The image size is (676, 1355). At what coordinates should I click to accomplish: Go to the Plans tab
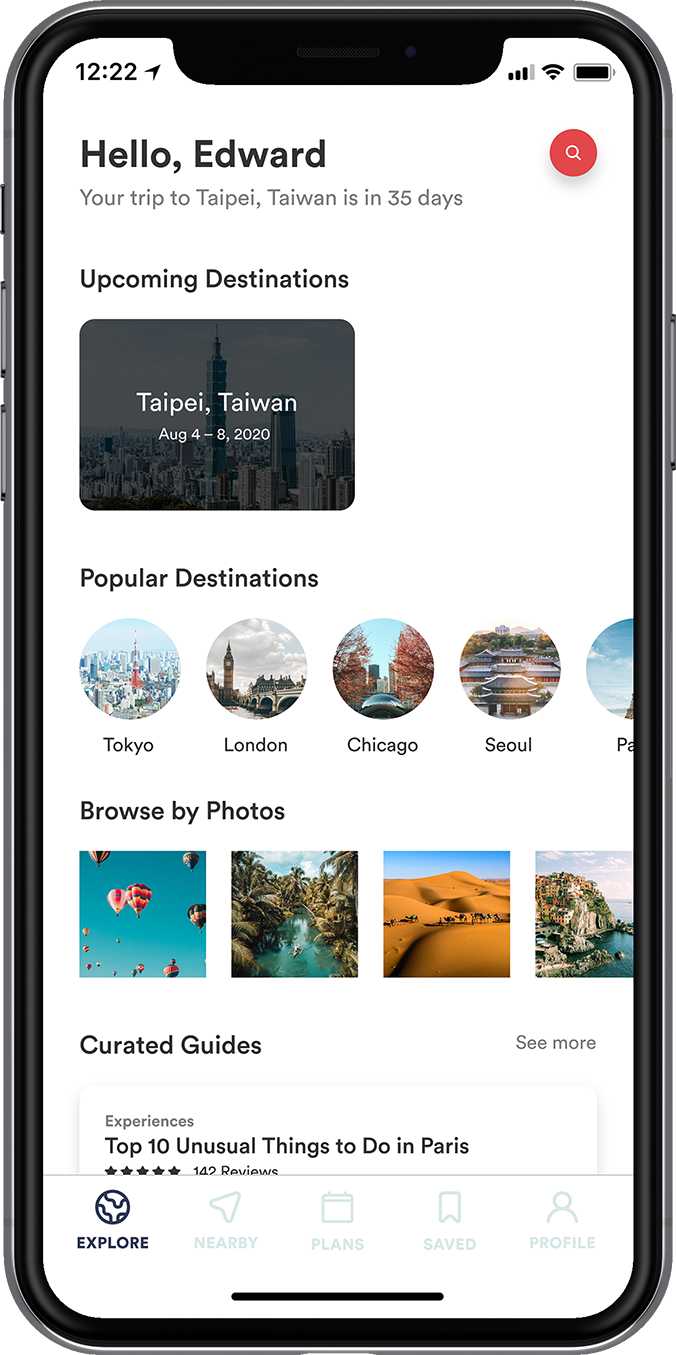[x=337, y=1221]
